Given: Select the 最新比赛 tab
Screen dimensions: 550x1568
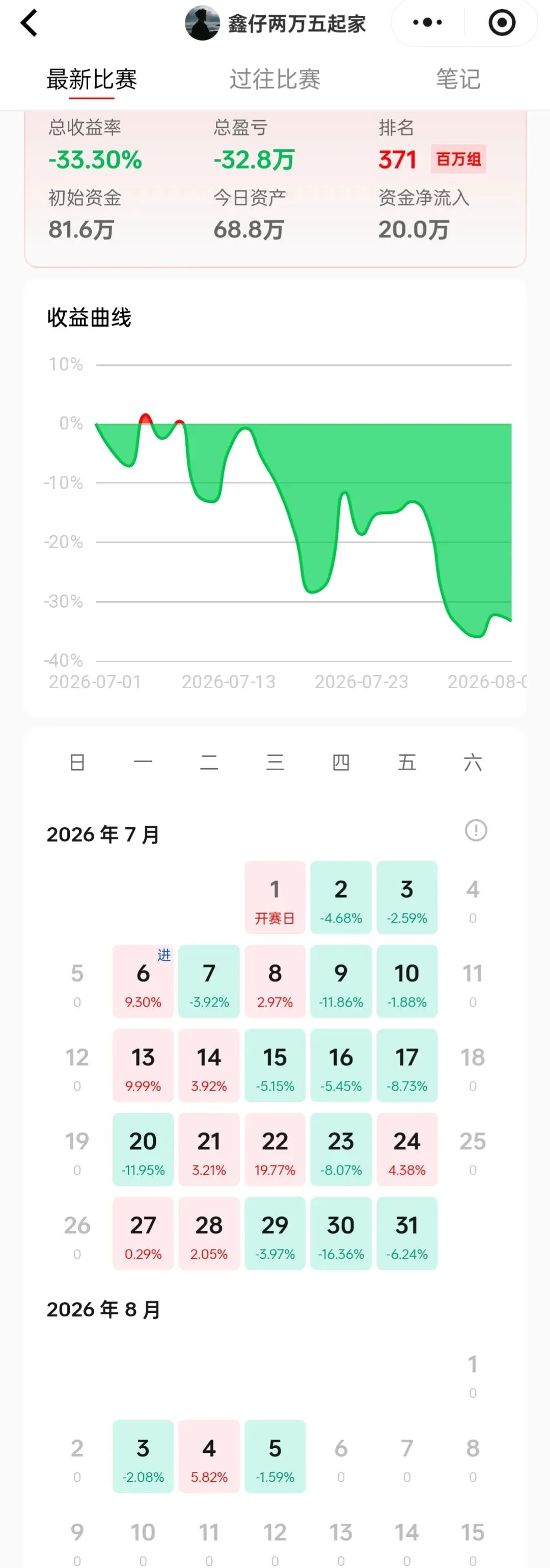Looking at the screenshot, I should coord(92,79).
